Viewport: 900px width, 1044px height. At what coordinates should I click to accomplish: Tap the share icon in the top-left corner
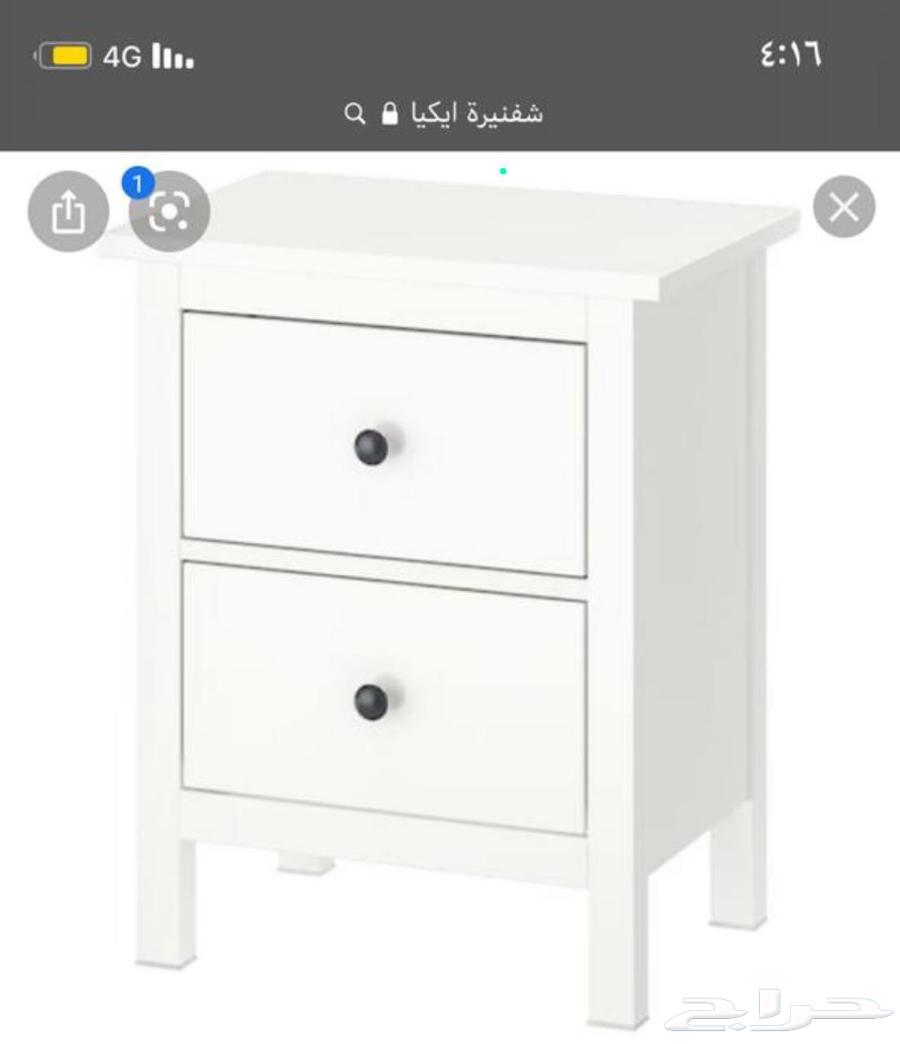pyautogui.click(x=68, y=212)
